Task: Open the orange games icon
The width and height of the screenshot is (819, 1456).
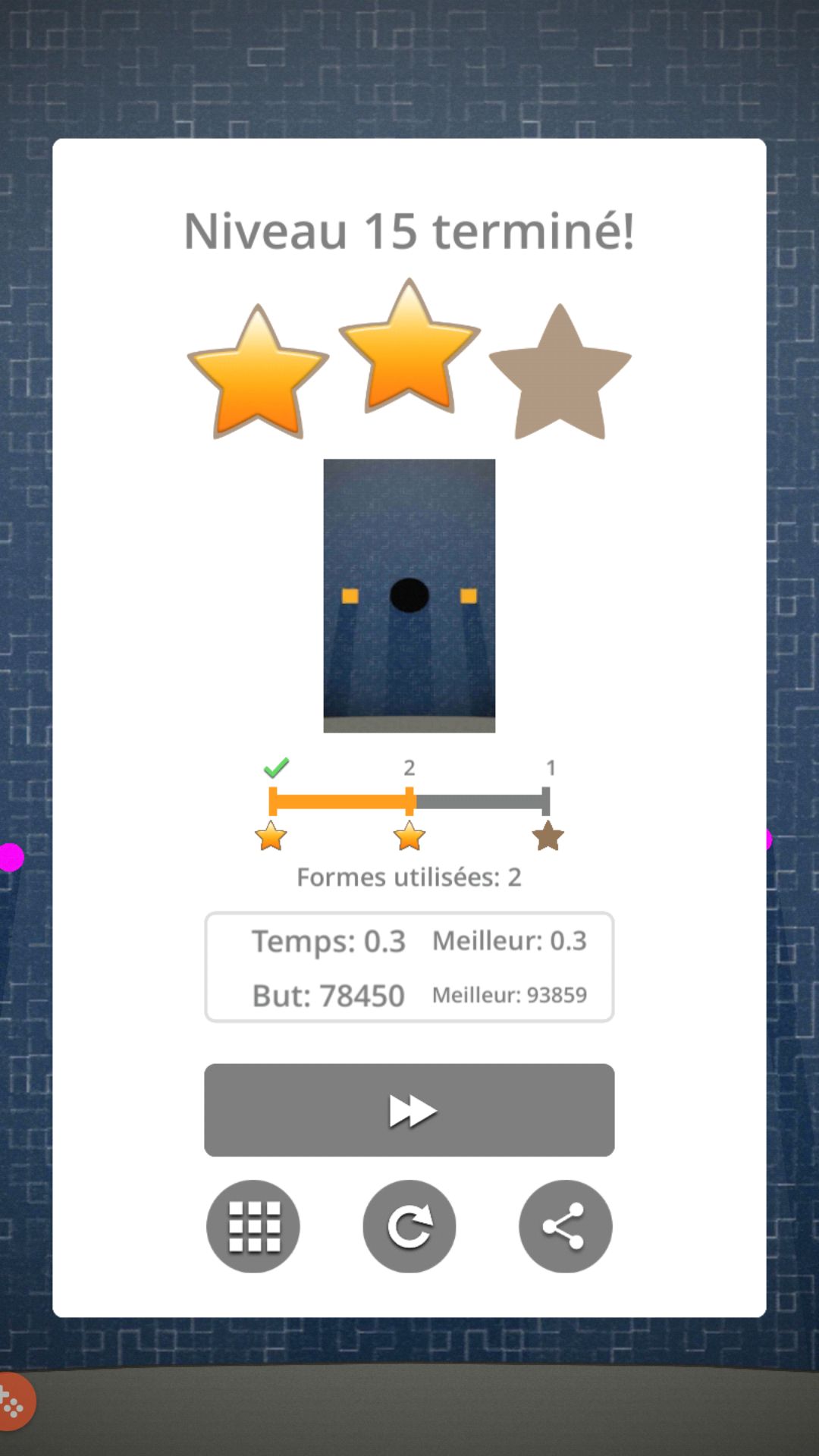Action: [14, 1403]
